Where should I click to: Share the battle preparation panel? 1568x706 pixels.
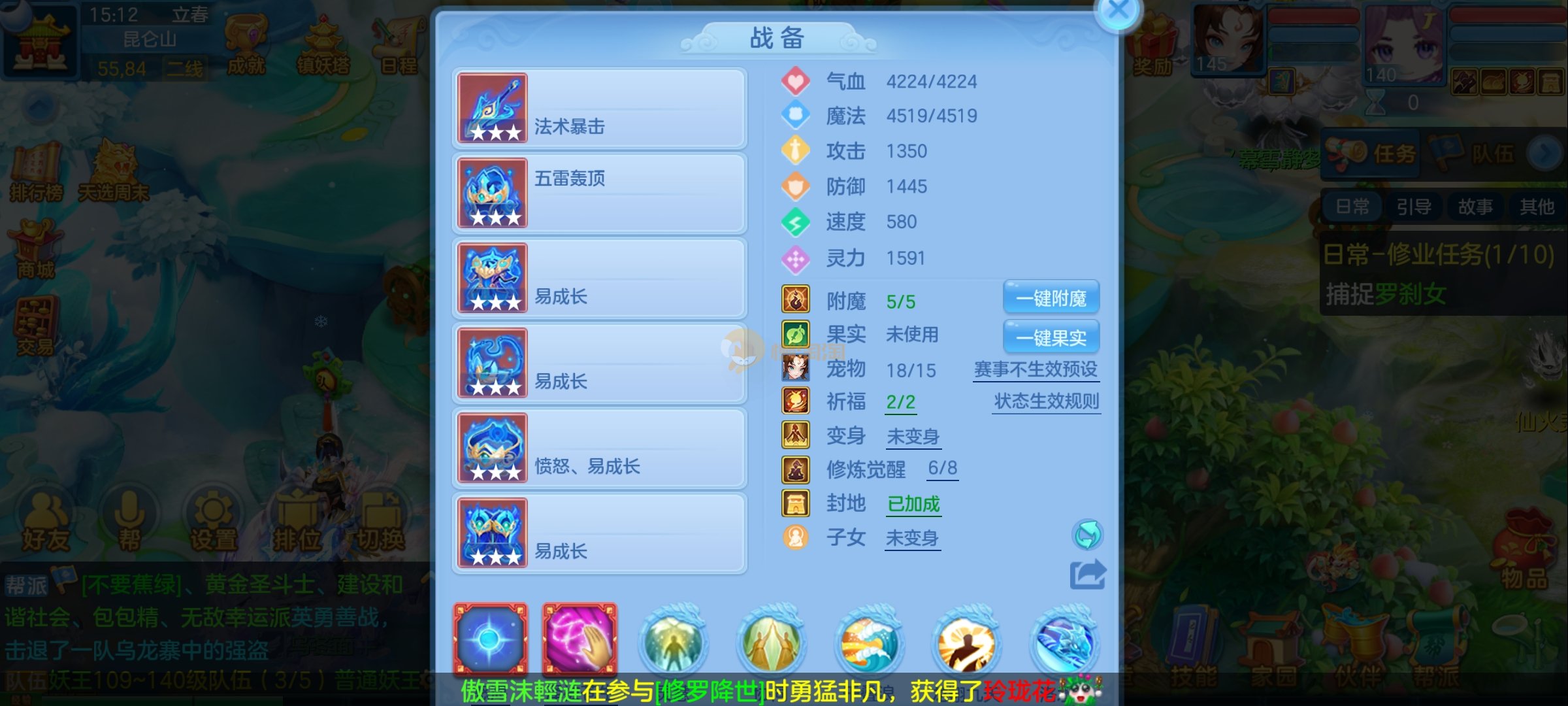pyautogui.click(x=1087, y=575)
